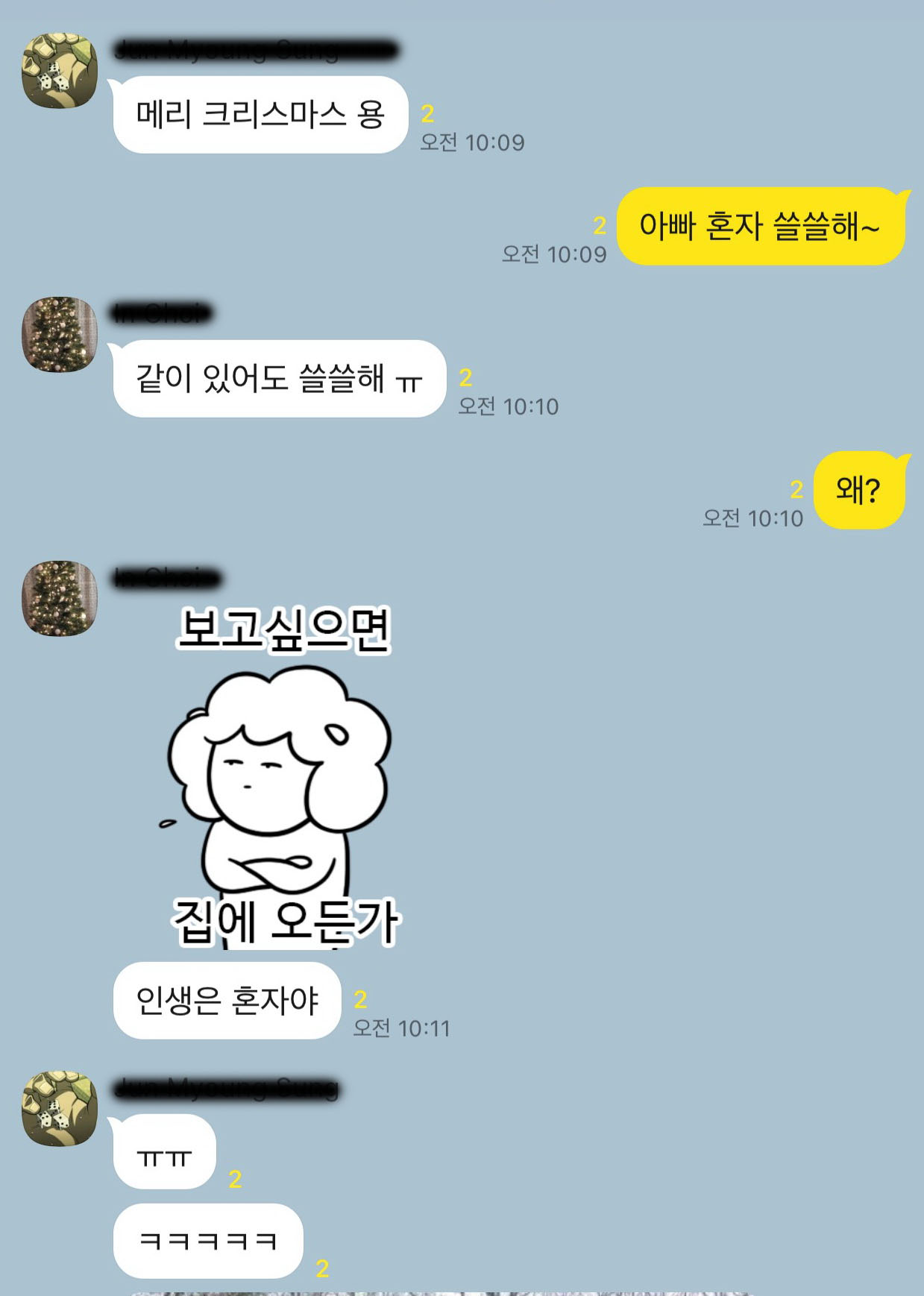The height and width of the screenshot is (1296, 924).
Task: Open profile picture beside the ㅠㅠ message
Action: click(x=59, y=1109)
